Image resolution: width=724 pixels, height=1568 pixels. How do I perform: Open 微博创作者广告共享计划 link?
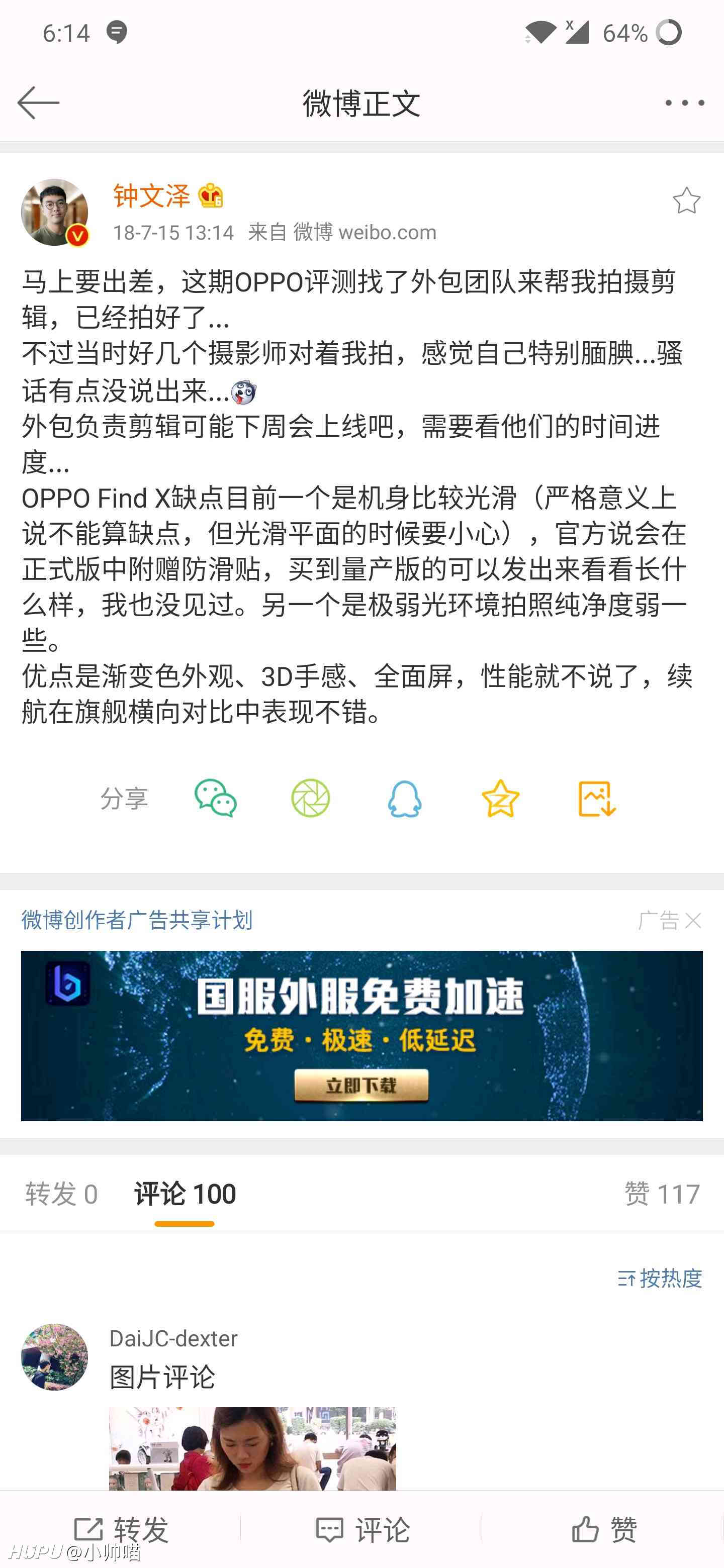[137, 920]
